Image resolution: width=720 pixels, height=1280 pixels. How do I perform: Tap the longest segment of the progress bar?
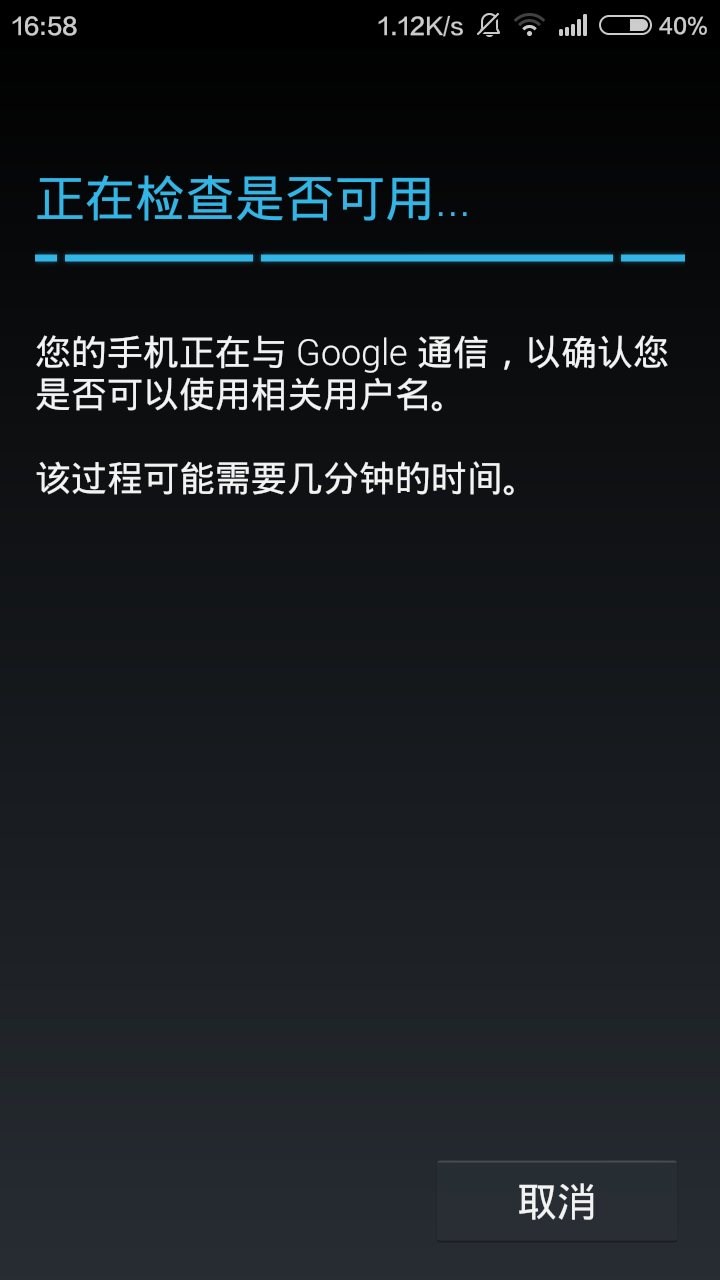(437, 258)
